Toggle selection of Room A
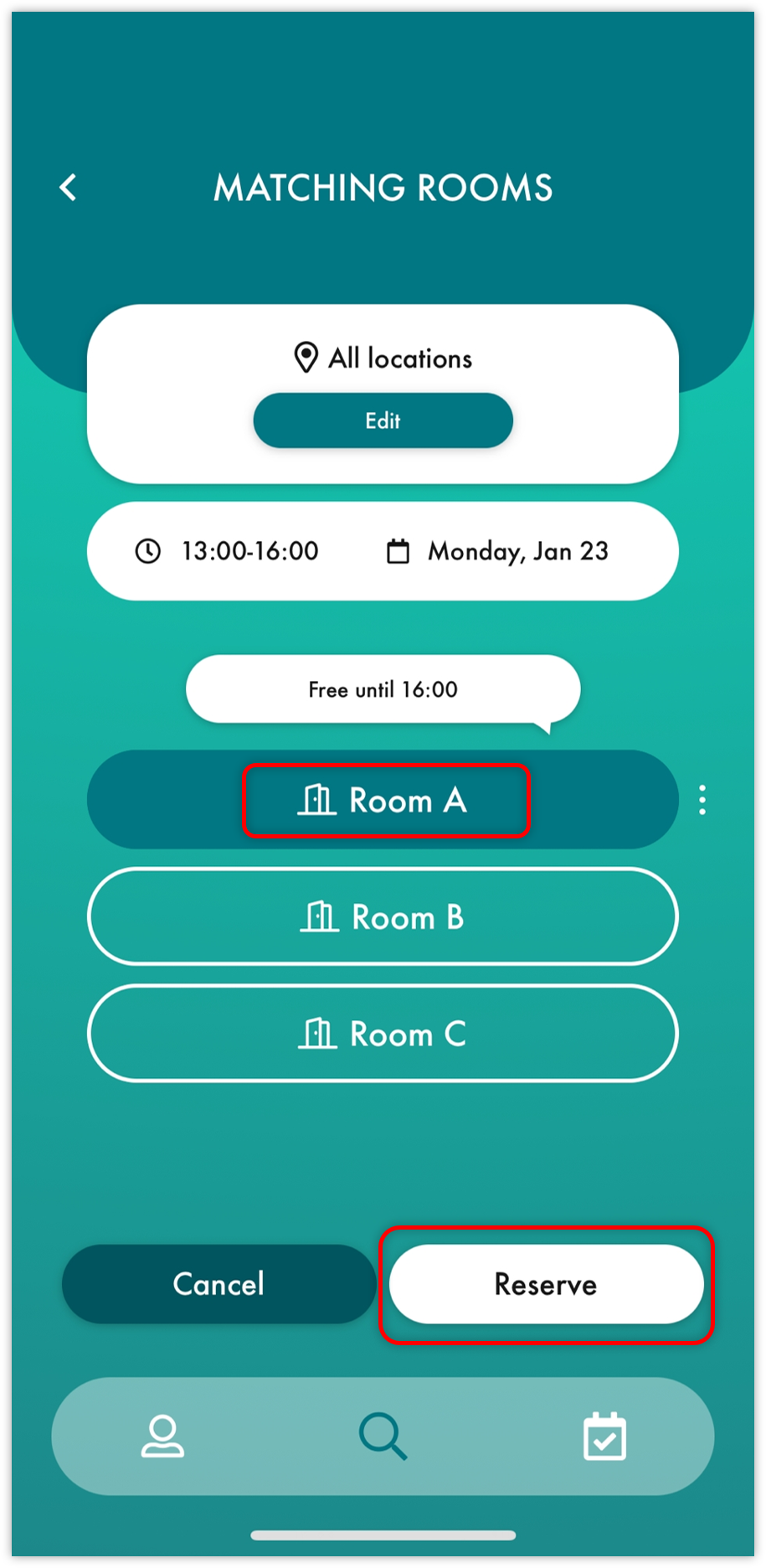This screenshot has height=1568, width=766. pos(386,801)
